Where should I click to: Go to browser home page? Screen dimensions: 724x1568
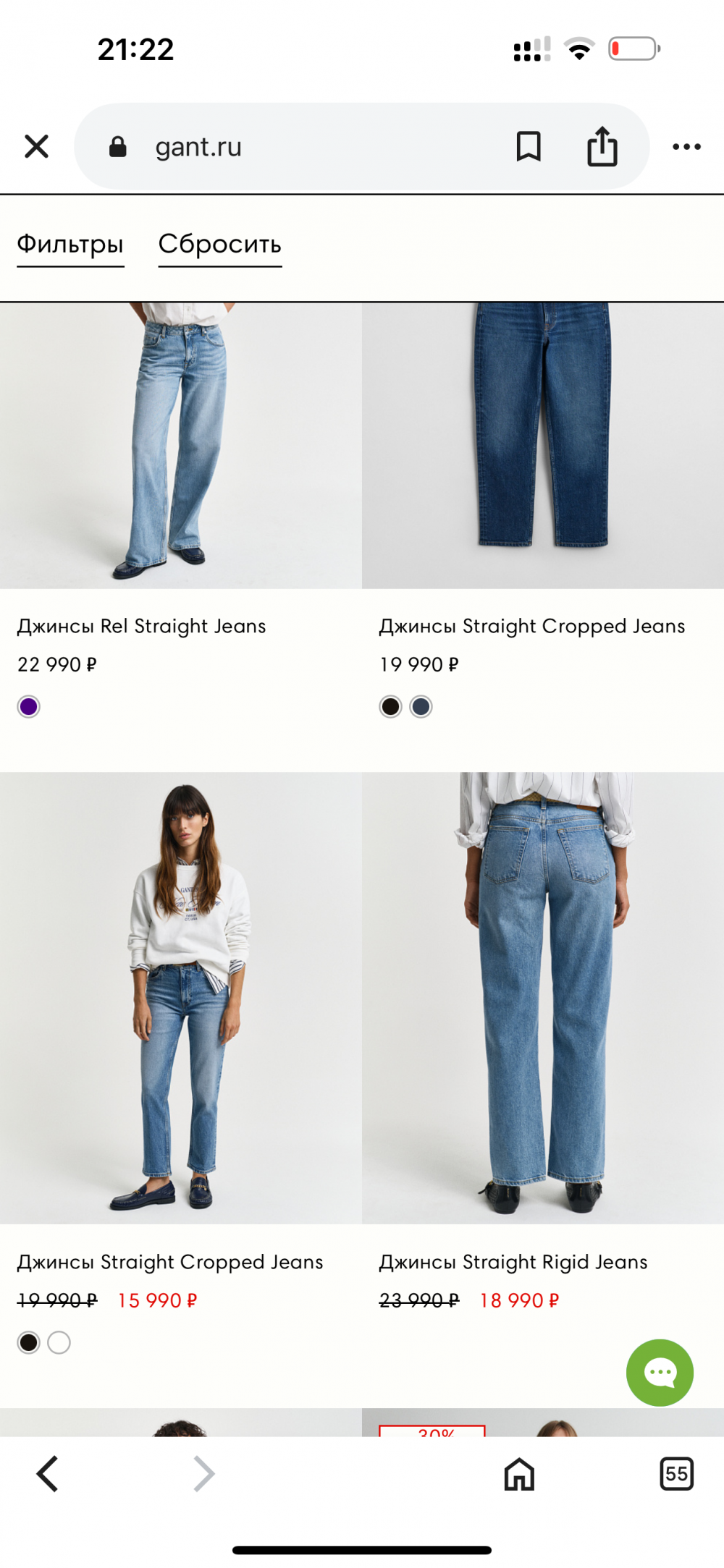tap(519, 1474)
